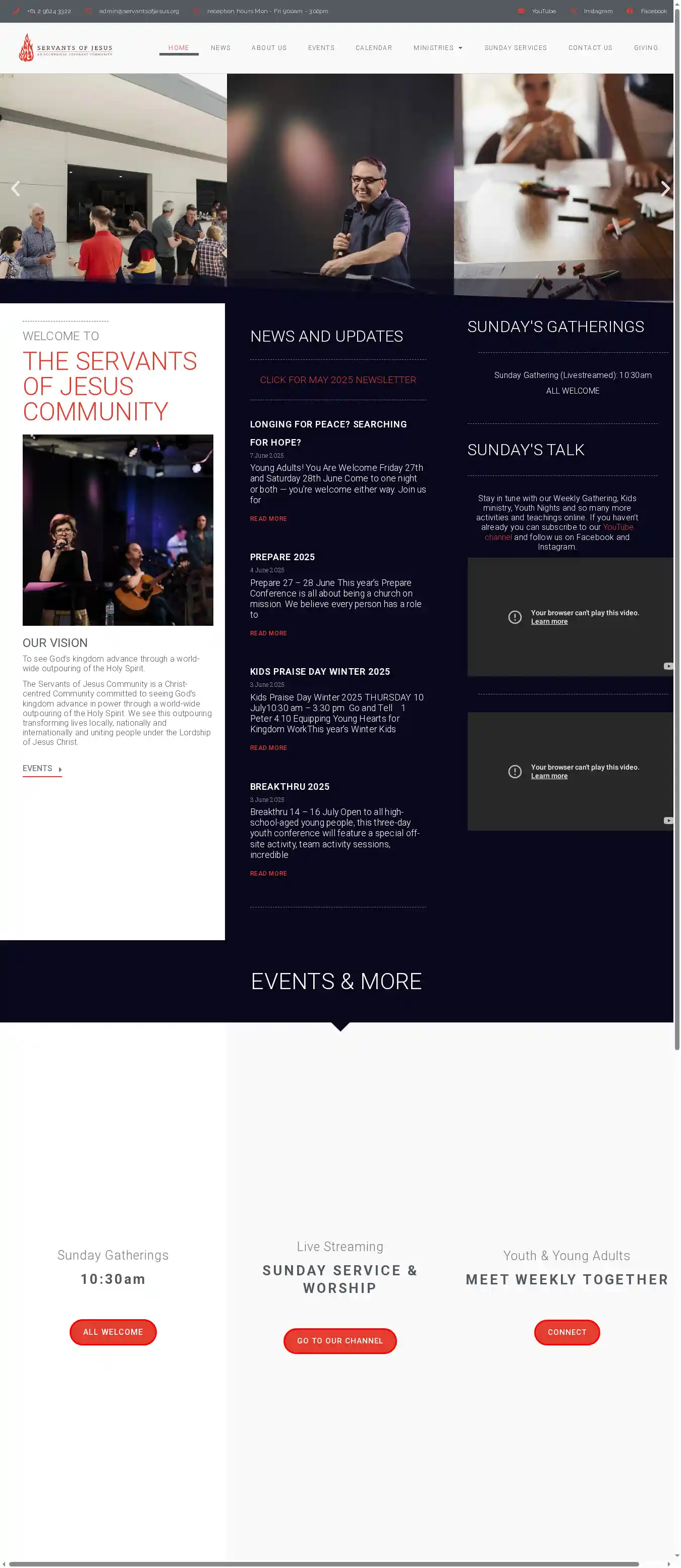Viewport: 681px width, 1568px height.
Task: Open the YouTube channel text link
Action: (x=617, y=527)
